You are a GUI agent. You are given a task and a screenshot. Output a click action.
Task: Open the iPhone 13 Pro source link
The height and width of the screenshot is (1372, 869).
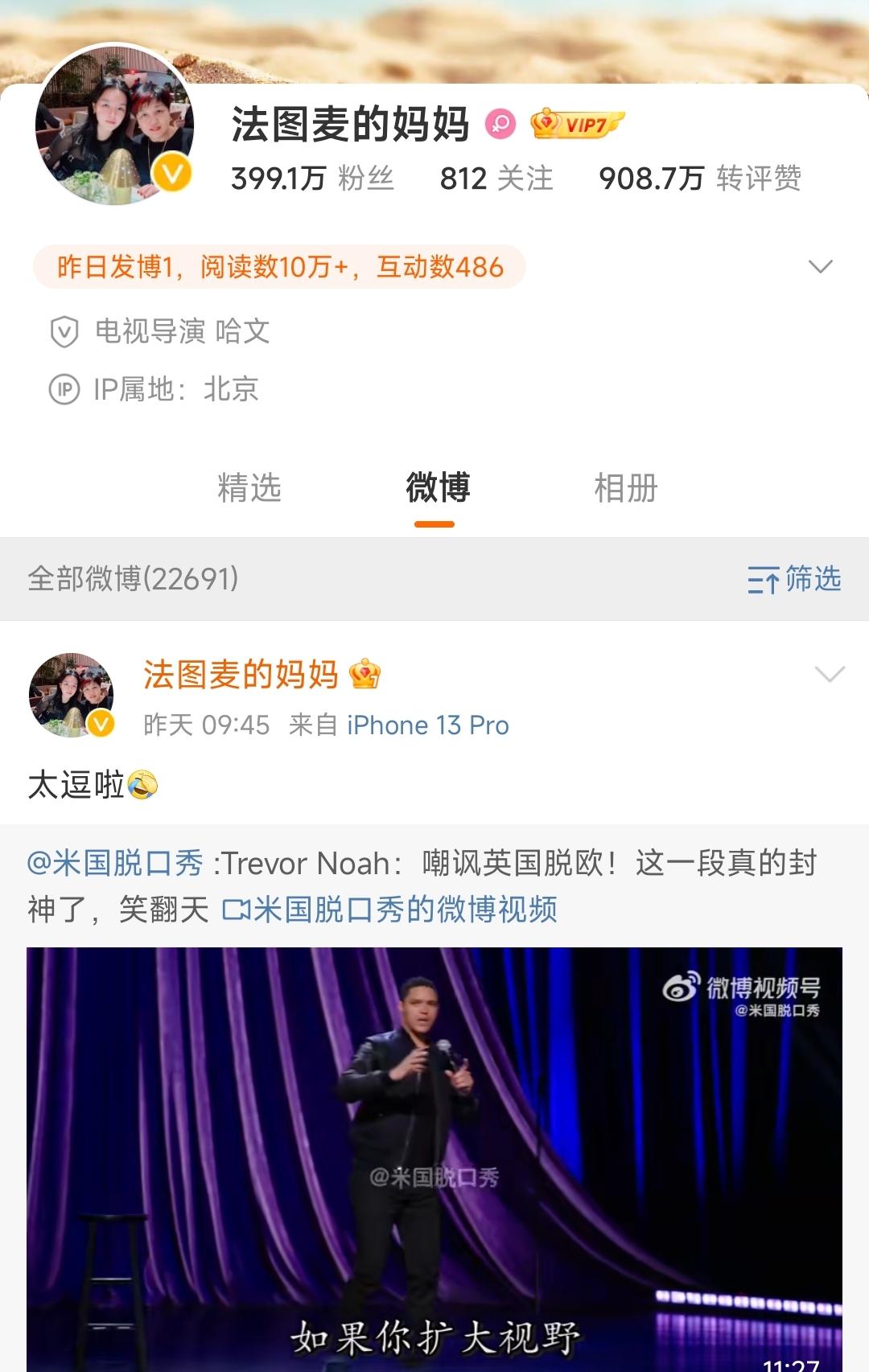427,725
